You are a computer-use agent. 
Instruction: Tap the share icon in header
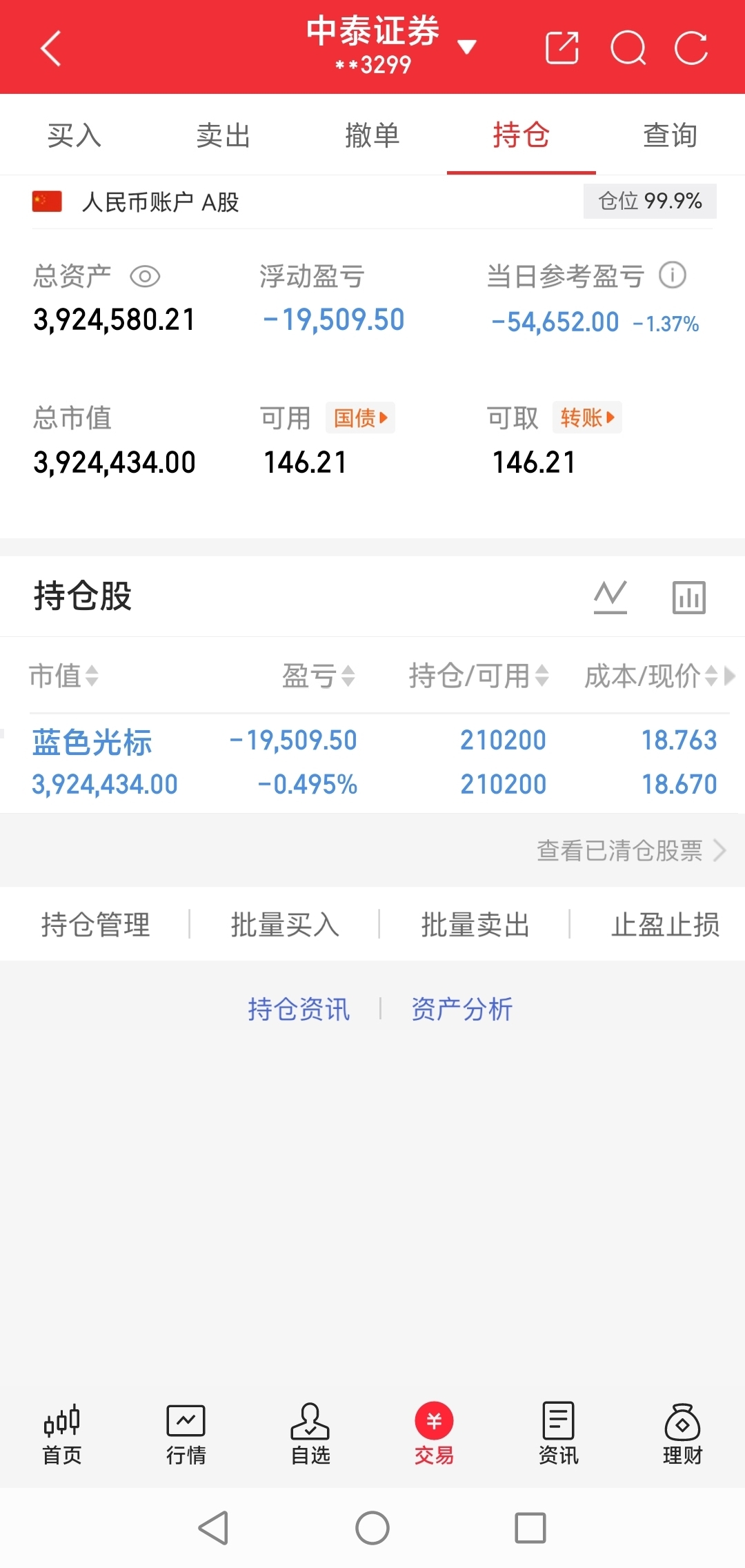coord(562,48)
